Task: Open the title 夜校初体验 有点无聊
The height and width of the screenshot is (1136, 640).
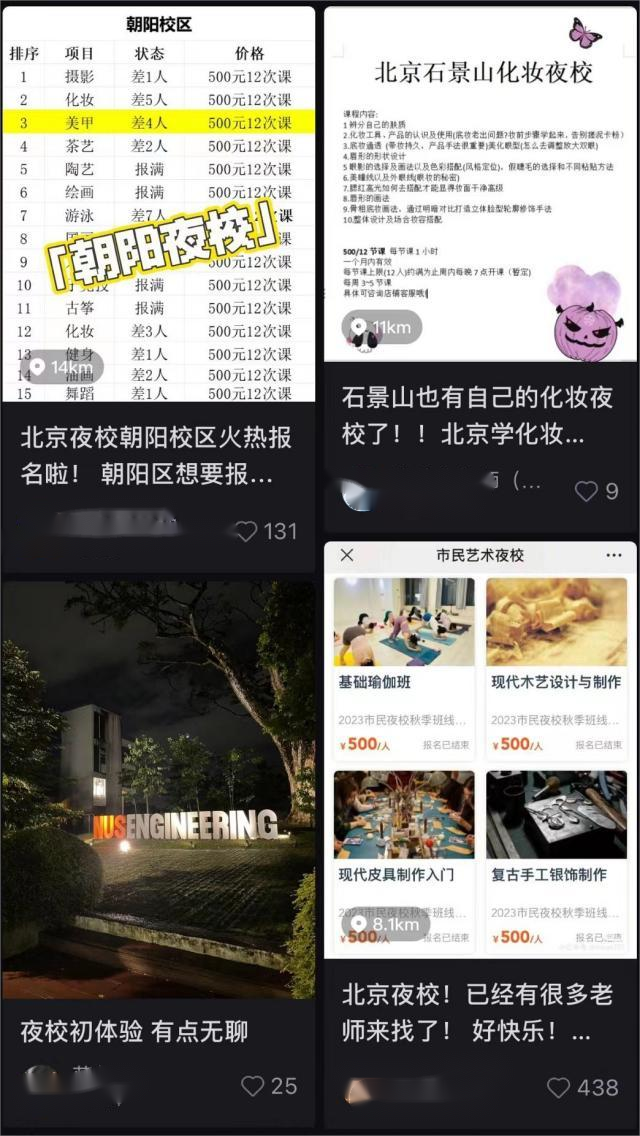Action: pyautogui.click(x=135, y=1031)
